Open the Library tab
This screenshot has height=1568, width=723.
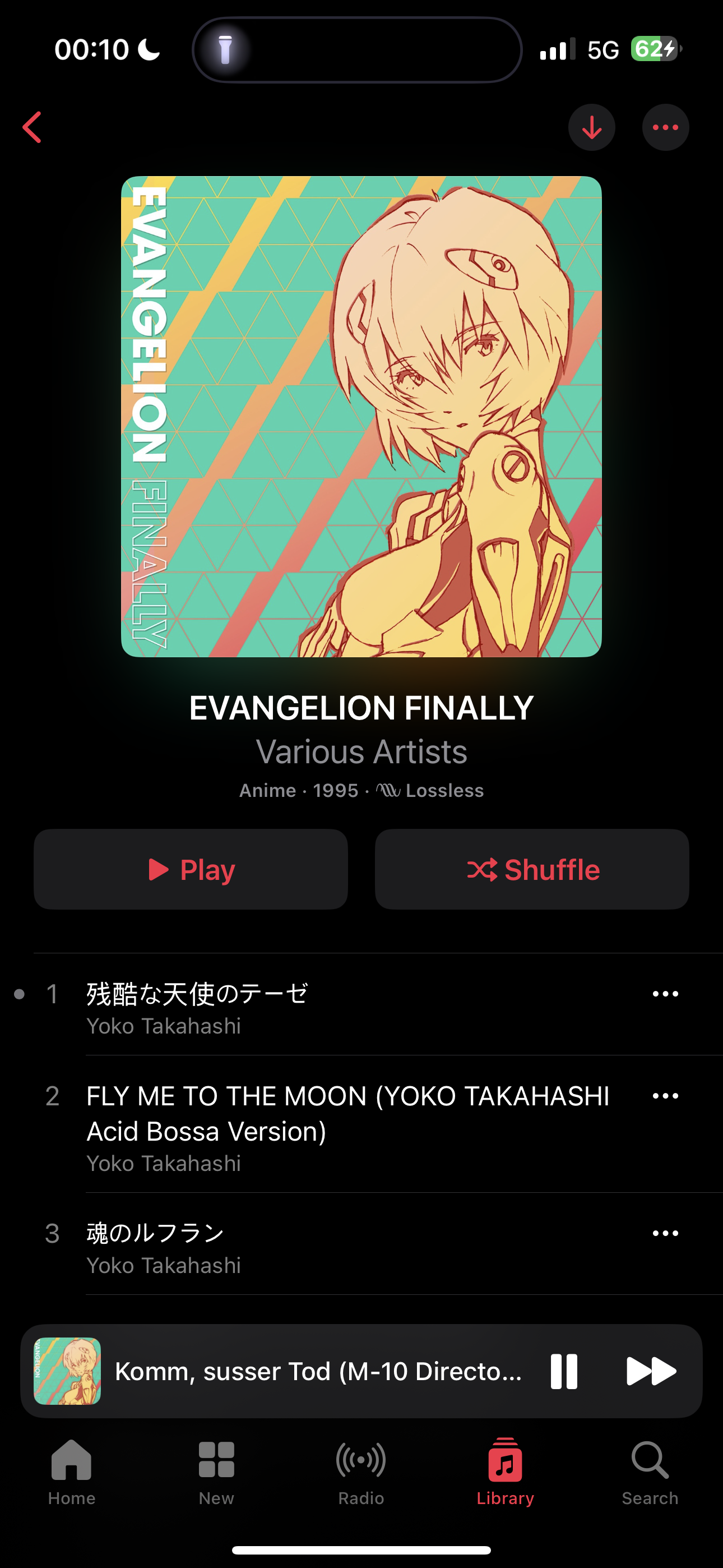coord(505,1471)
